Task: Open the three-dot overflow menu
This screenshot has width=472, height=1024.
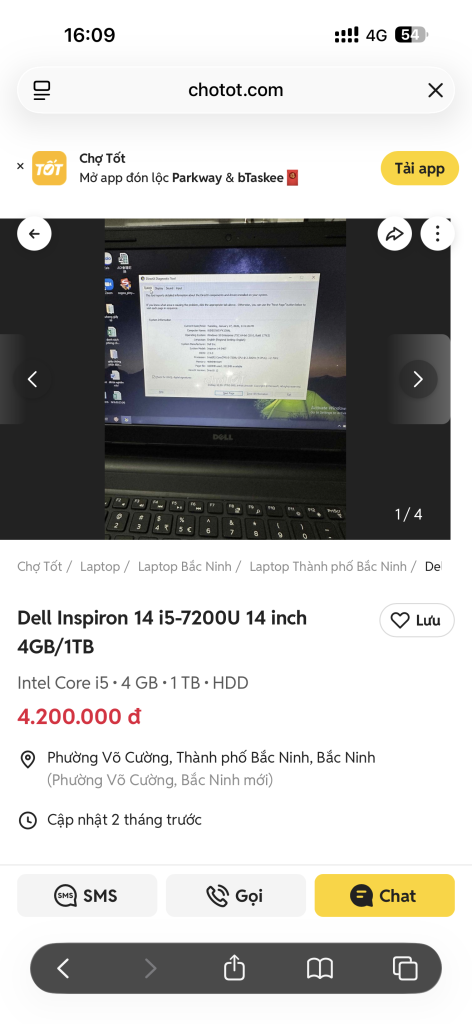Action: pyautogui.click(x=437, y=234)
